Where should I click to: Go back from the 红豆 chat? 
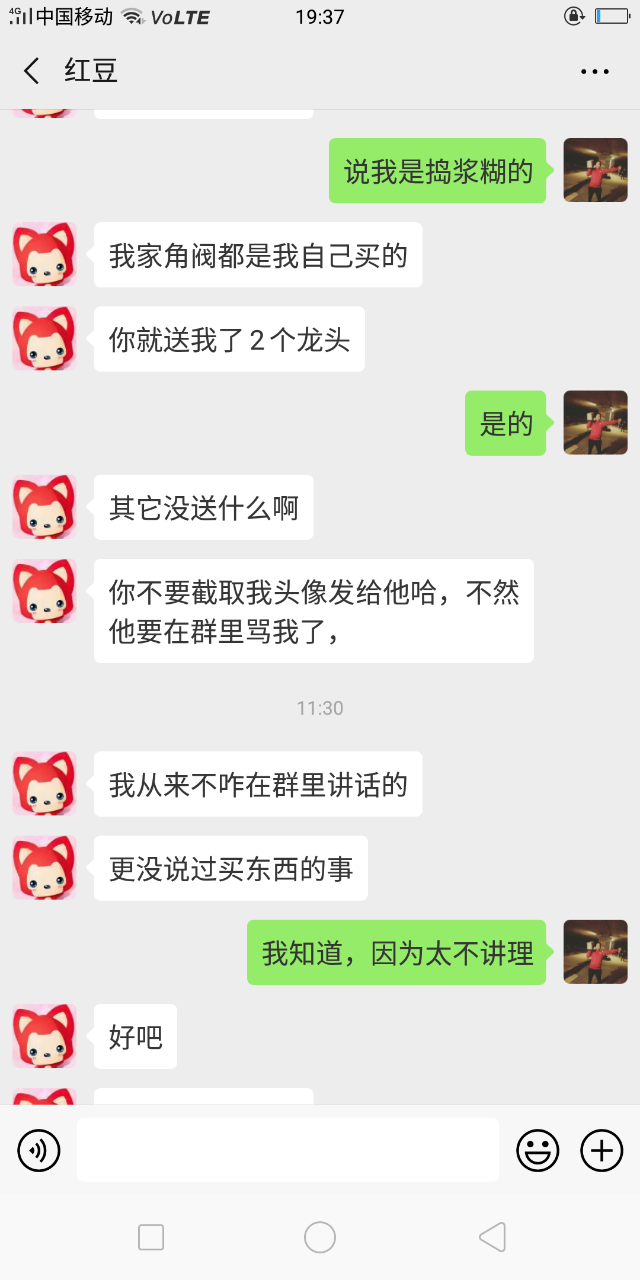tap(31, 71)
